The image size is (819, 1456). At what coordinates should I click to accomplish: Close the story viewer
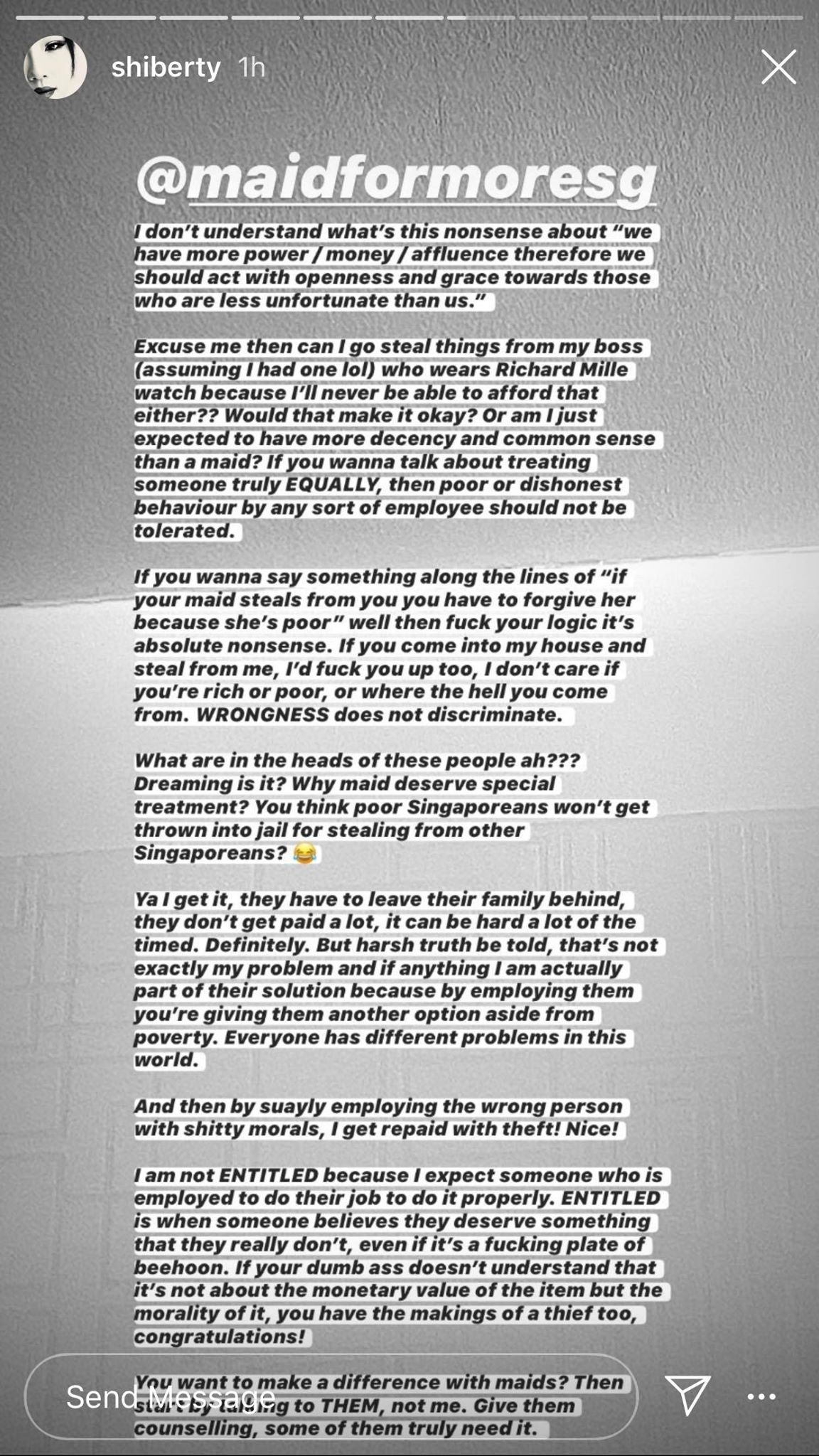[778, 68]
